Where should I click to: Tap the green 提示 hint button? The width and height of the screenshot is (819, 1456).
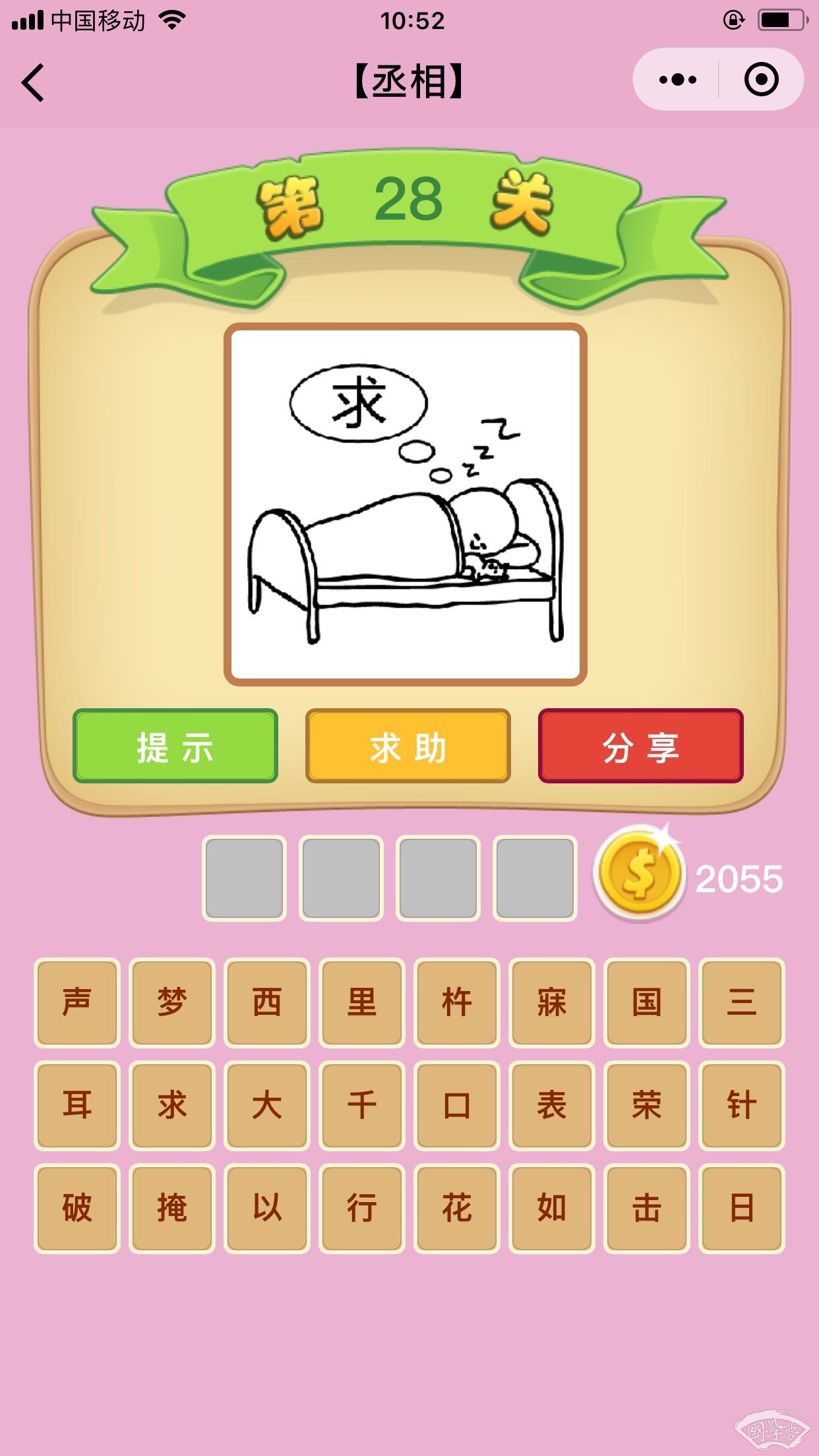click(x=175, y=746)
